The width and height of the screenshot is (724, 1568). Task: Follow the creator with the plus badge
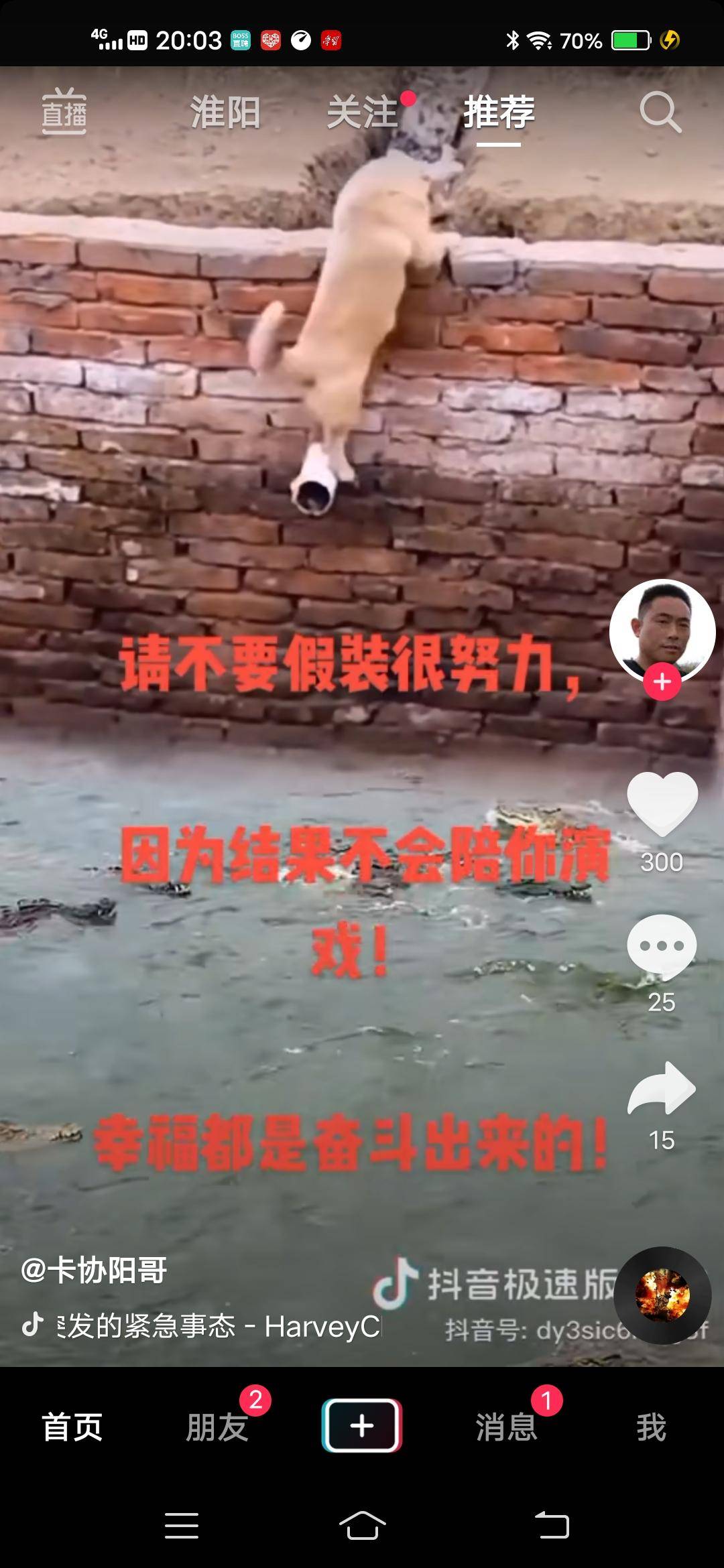[662, 682]
